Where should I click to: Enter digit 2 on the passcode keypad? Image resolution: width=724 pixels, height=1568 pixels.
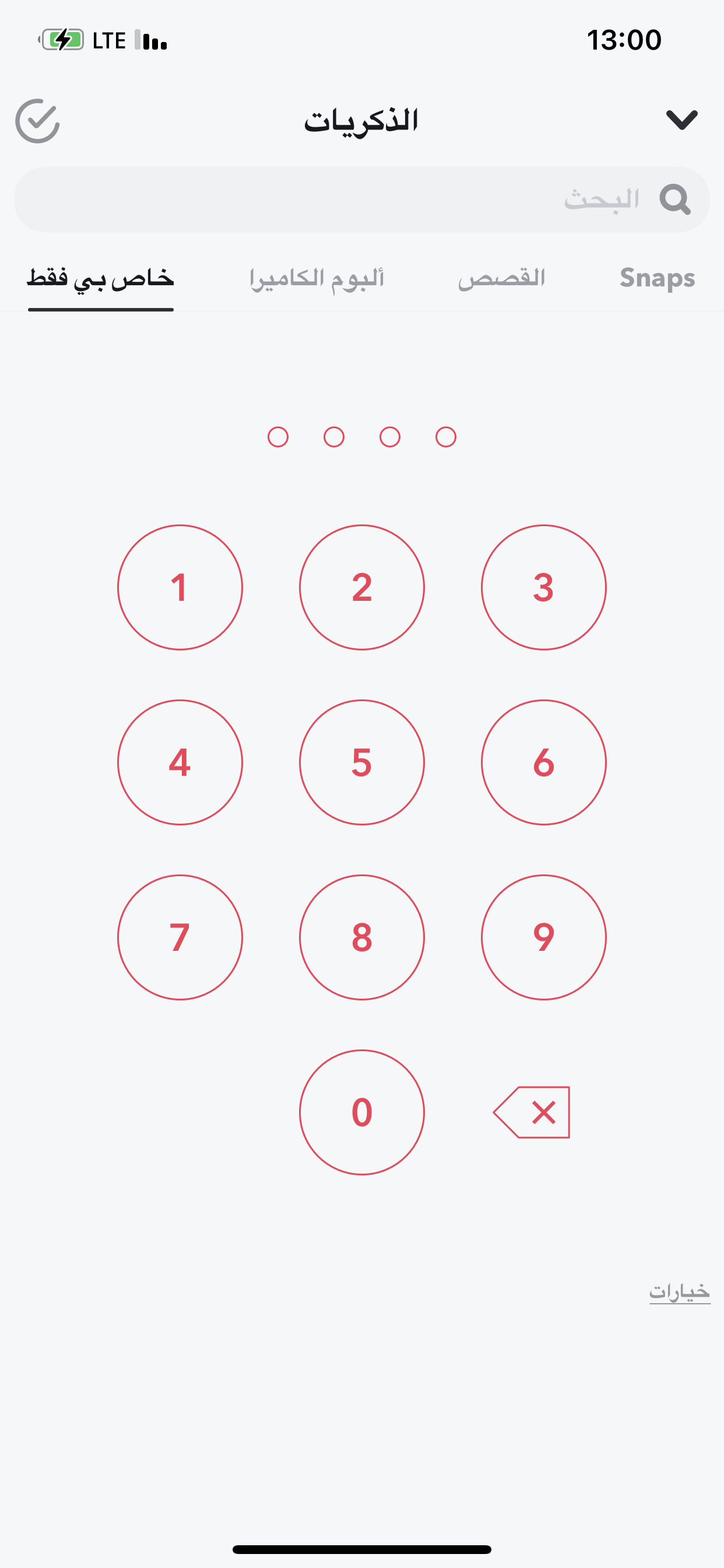tap(362, 587)
